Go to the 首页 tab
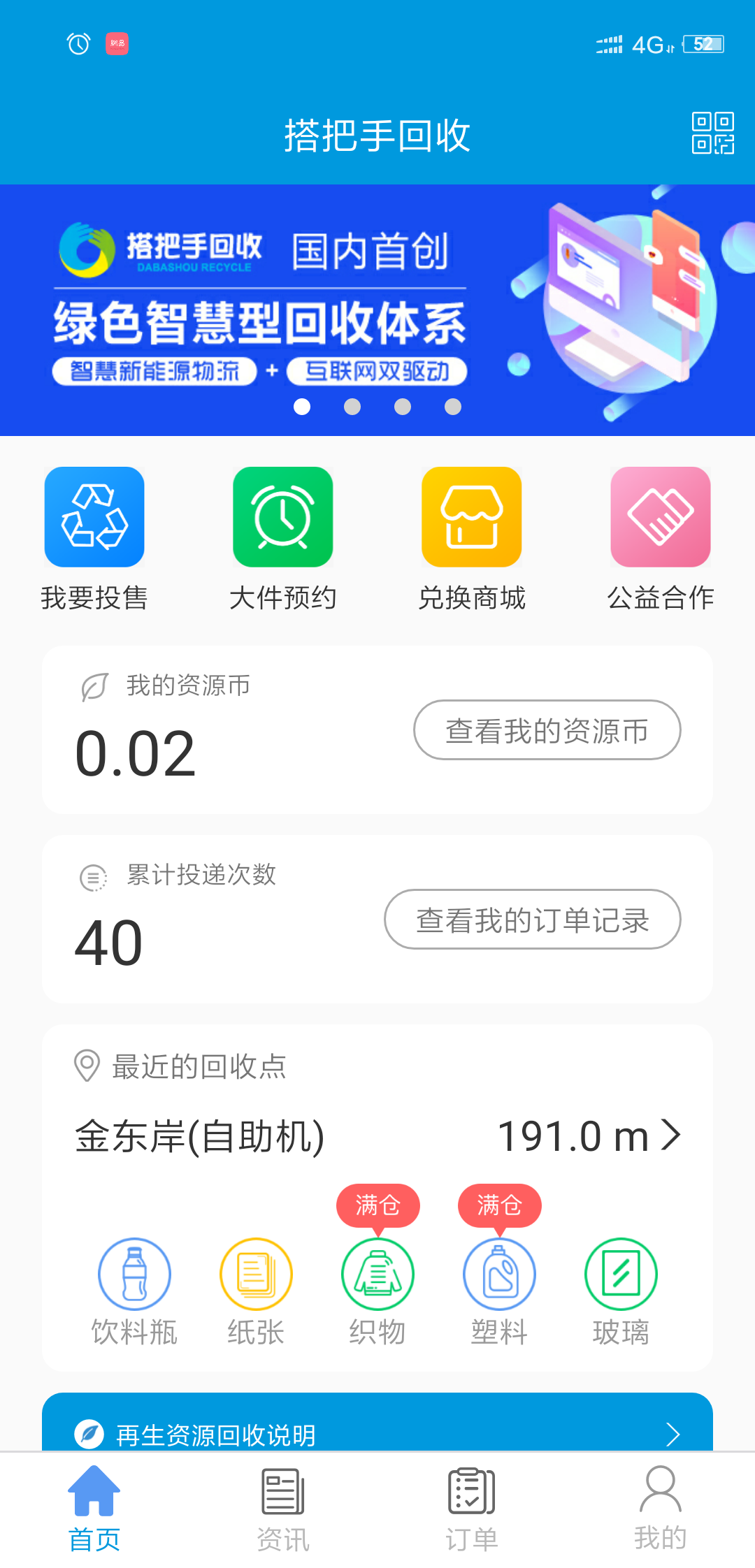Viewport: 755px width, 1568px height. tap(94, 1509)
